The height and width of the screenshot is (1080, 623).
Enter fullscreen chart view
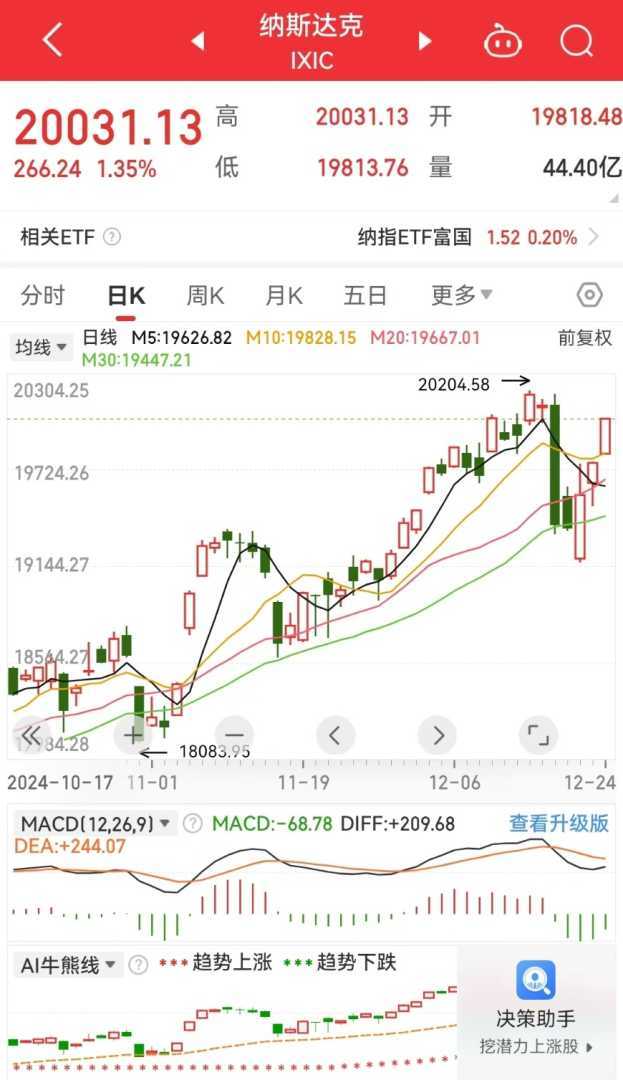pos(538,735)
